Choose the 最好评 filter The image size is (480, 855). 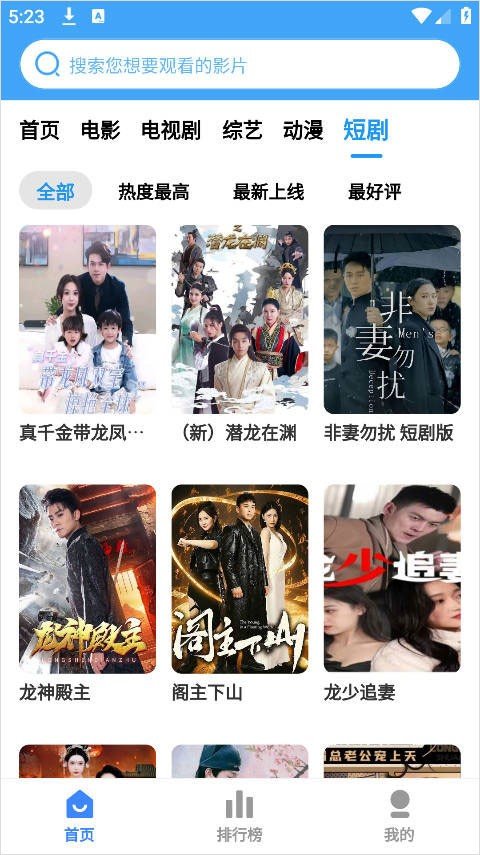tap(375, 192)
